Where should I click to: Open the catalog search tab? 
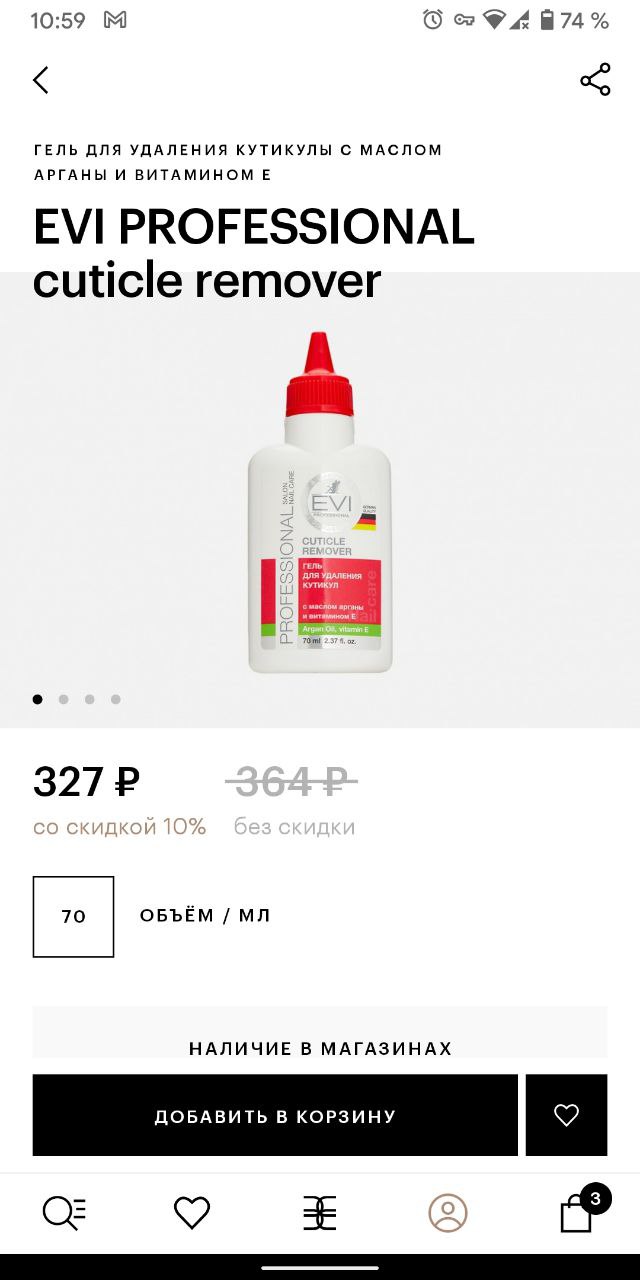64,1213
